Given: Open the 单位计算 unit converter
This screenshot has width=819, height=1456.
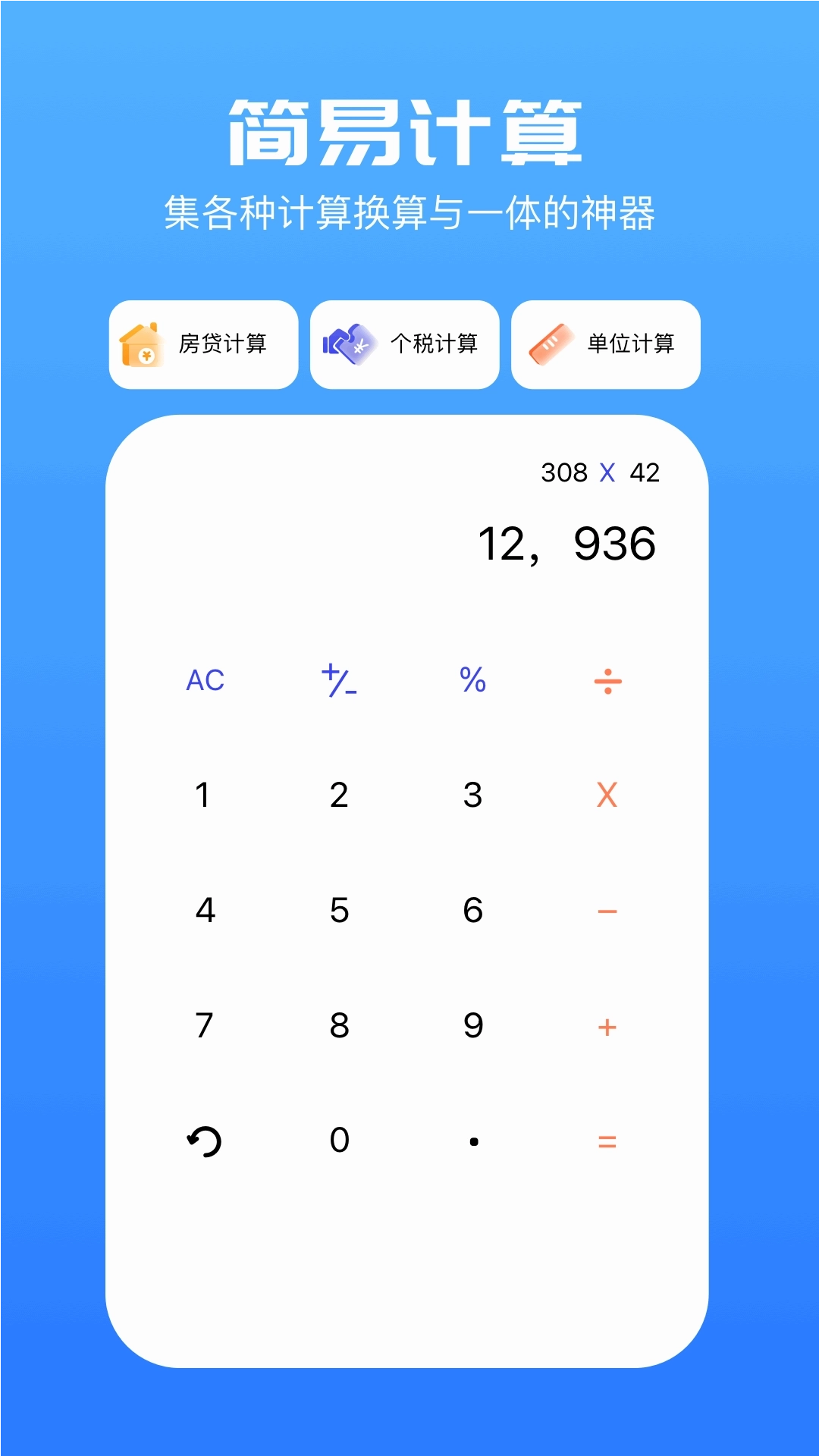Looking at the screenshot, I should point(606,344).
